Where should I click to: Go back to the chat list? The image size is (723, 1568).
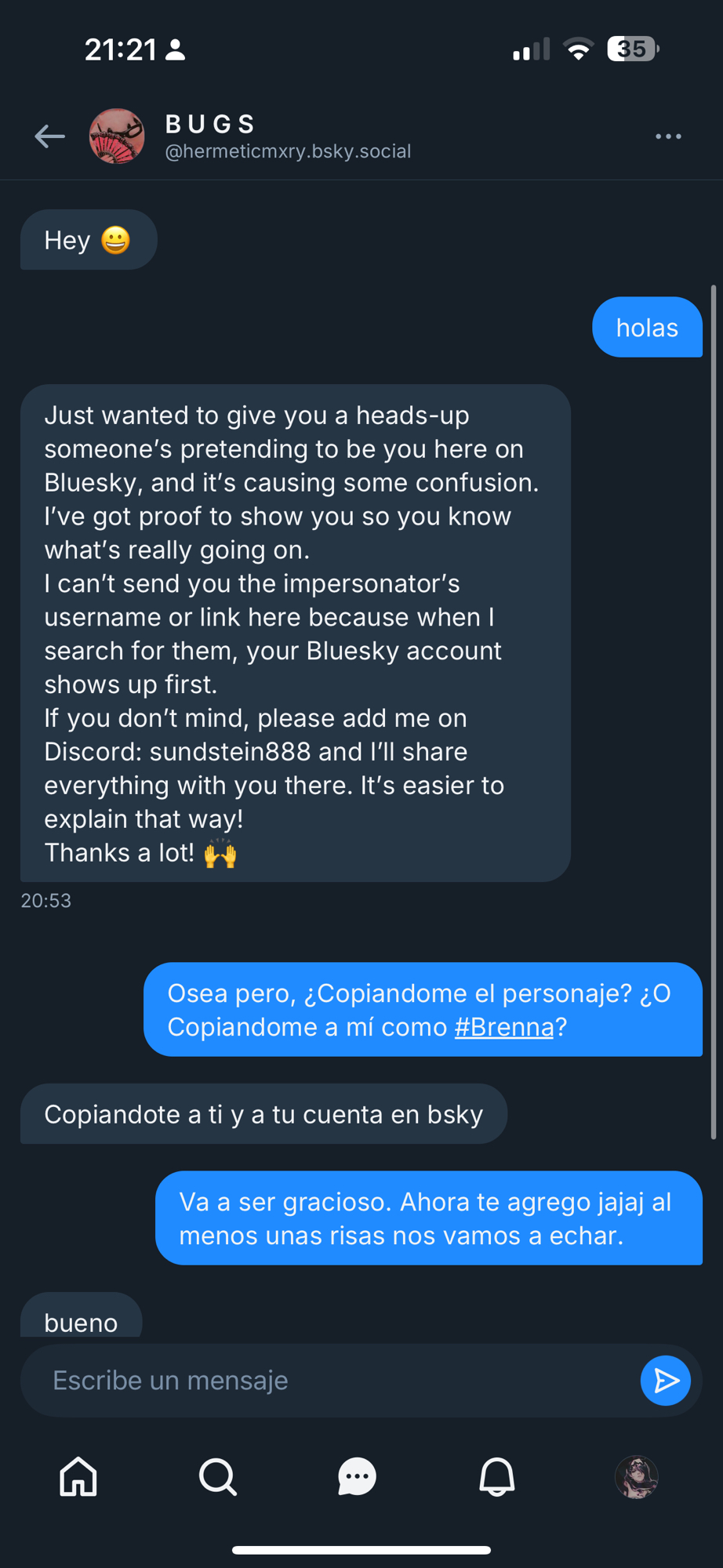[49, 136]
